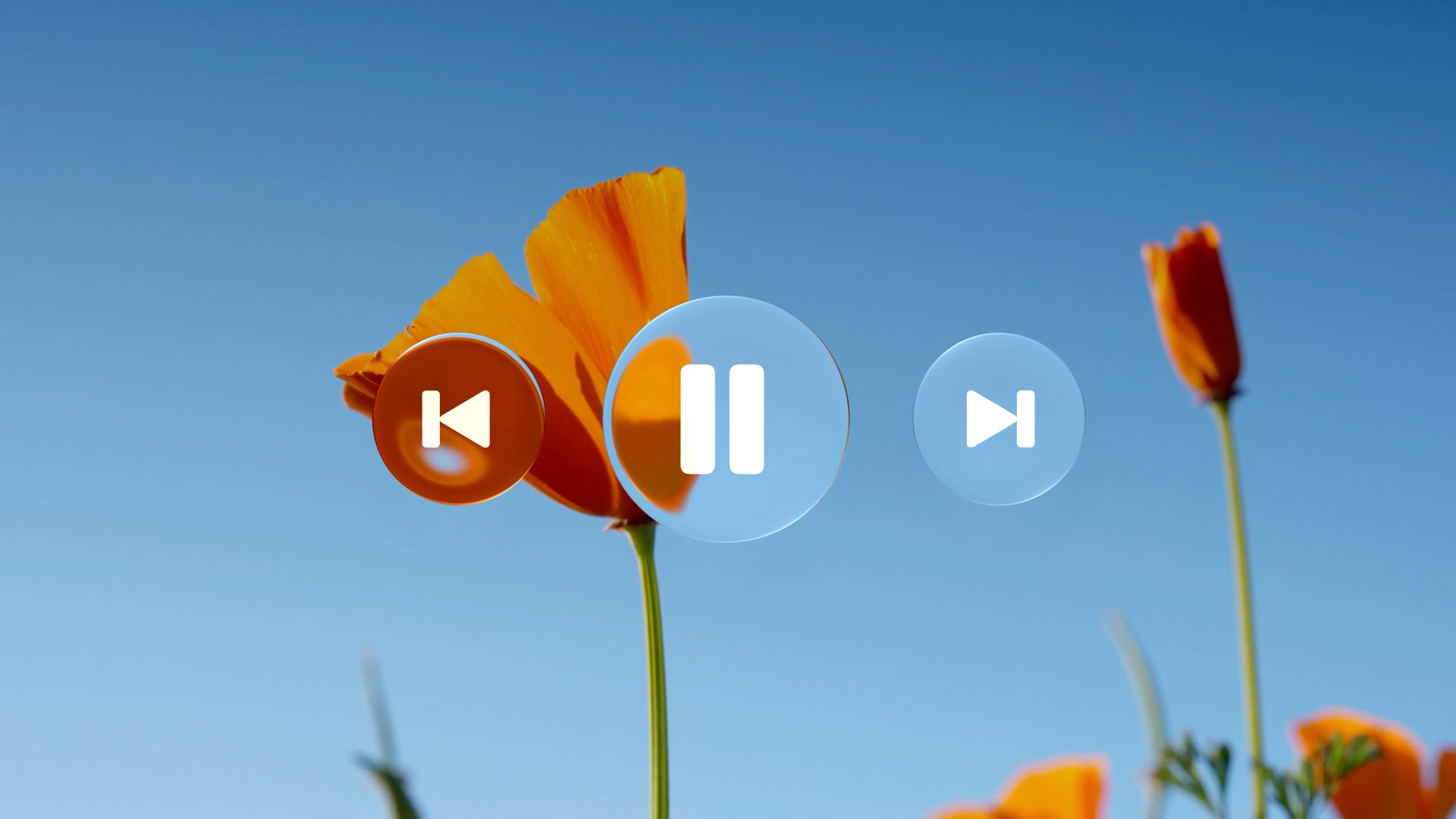Pause the video playback
The width and height of the screenshot is (1456, 819).
pyautogui.click(x=724, y=419)
